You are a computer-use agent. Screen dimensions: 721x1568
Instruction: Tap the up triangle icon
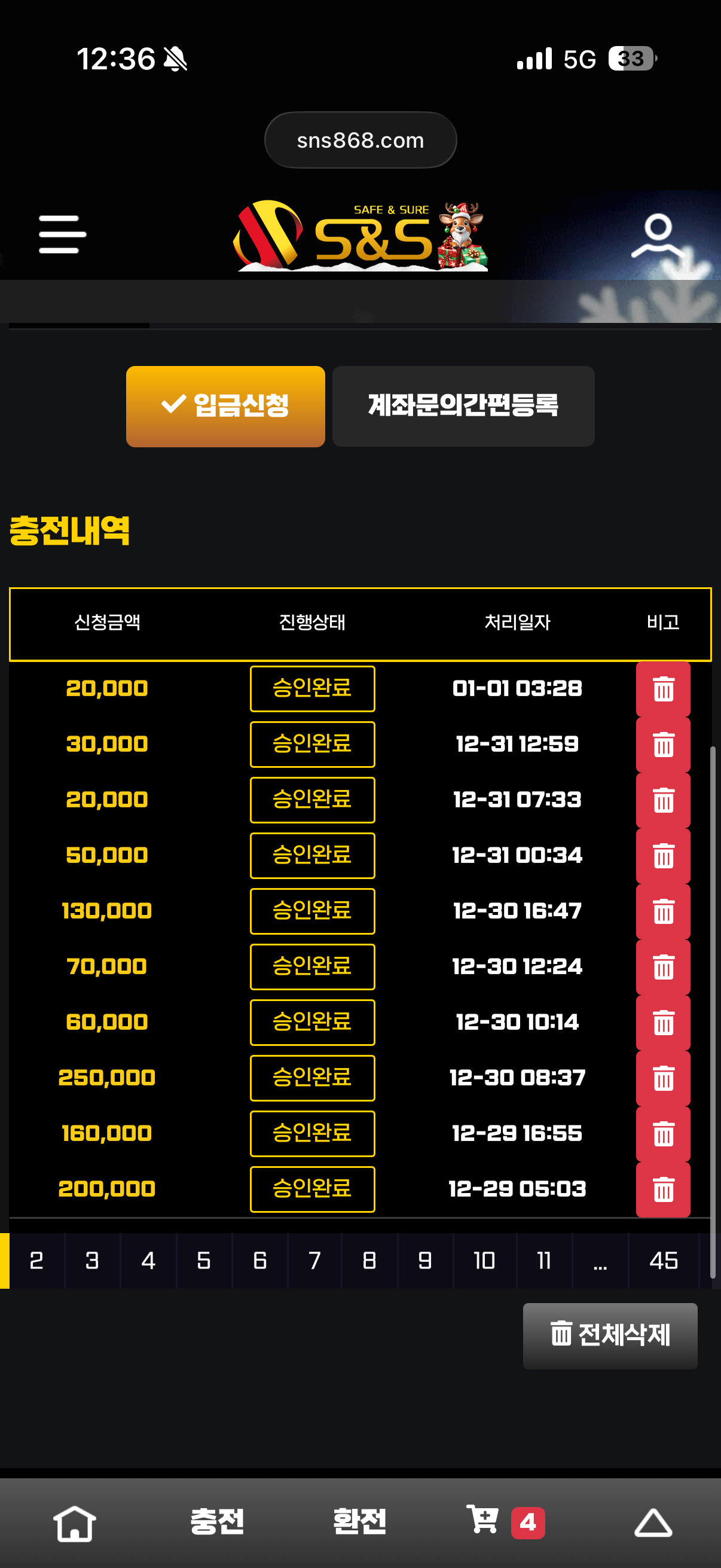653,1523
